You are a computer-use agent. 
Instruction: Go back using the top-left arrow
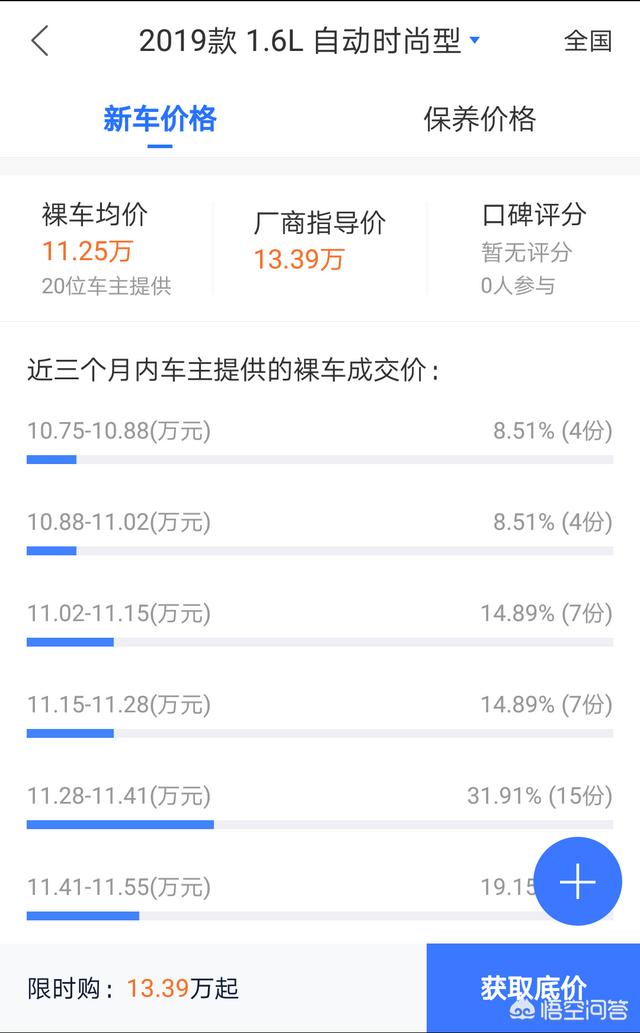click(40, 41)
